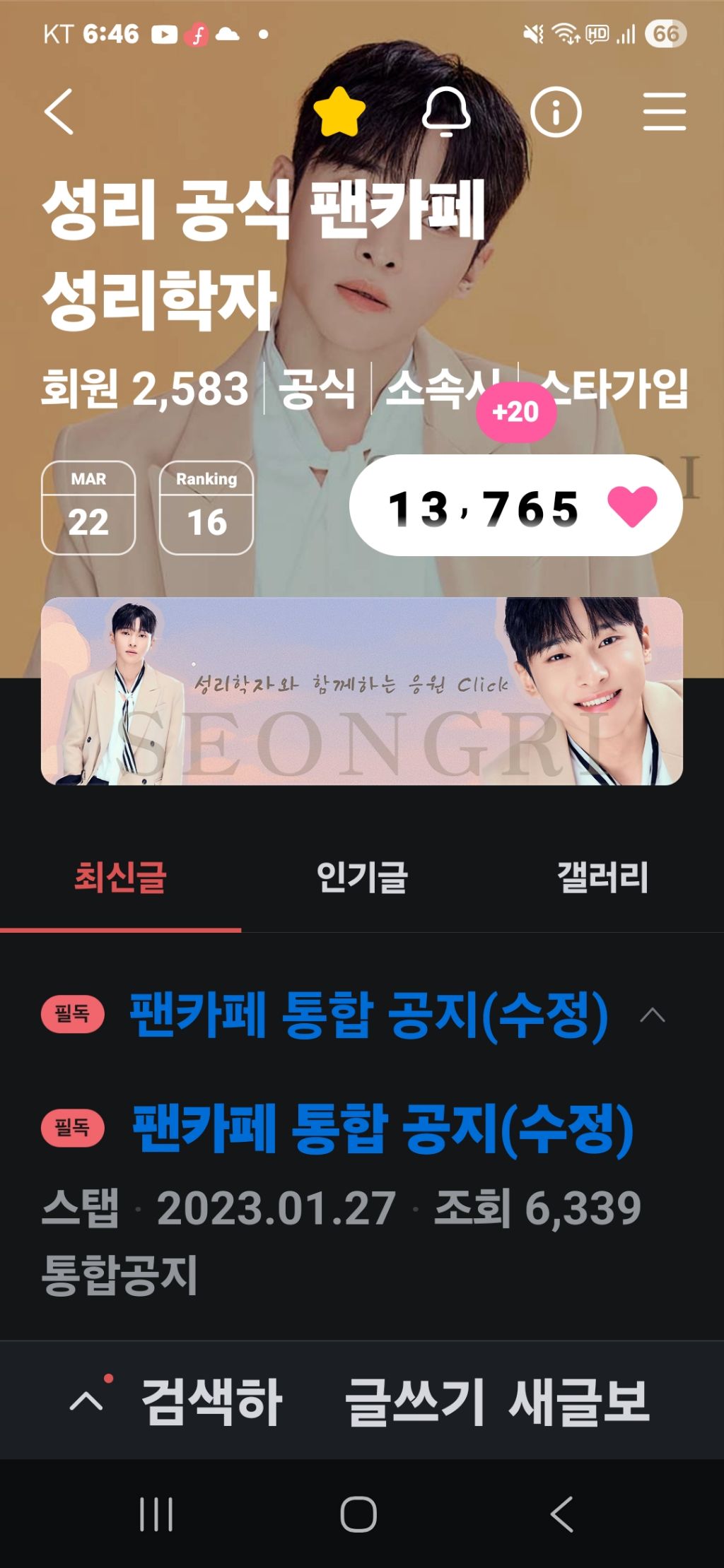Open the hamburger menu
Screen dimensions: 724x1568
[x=664, y=112]
